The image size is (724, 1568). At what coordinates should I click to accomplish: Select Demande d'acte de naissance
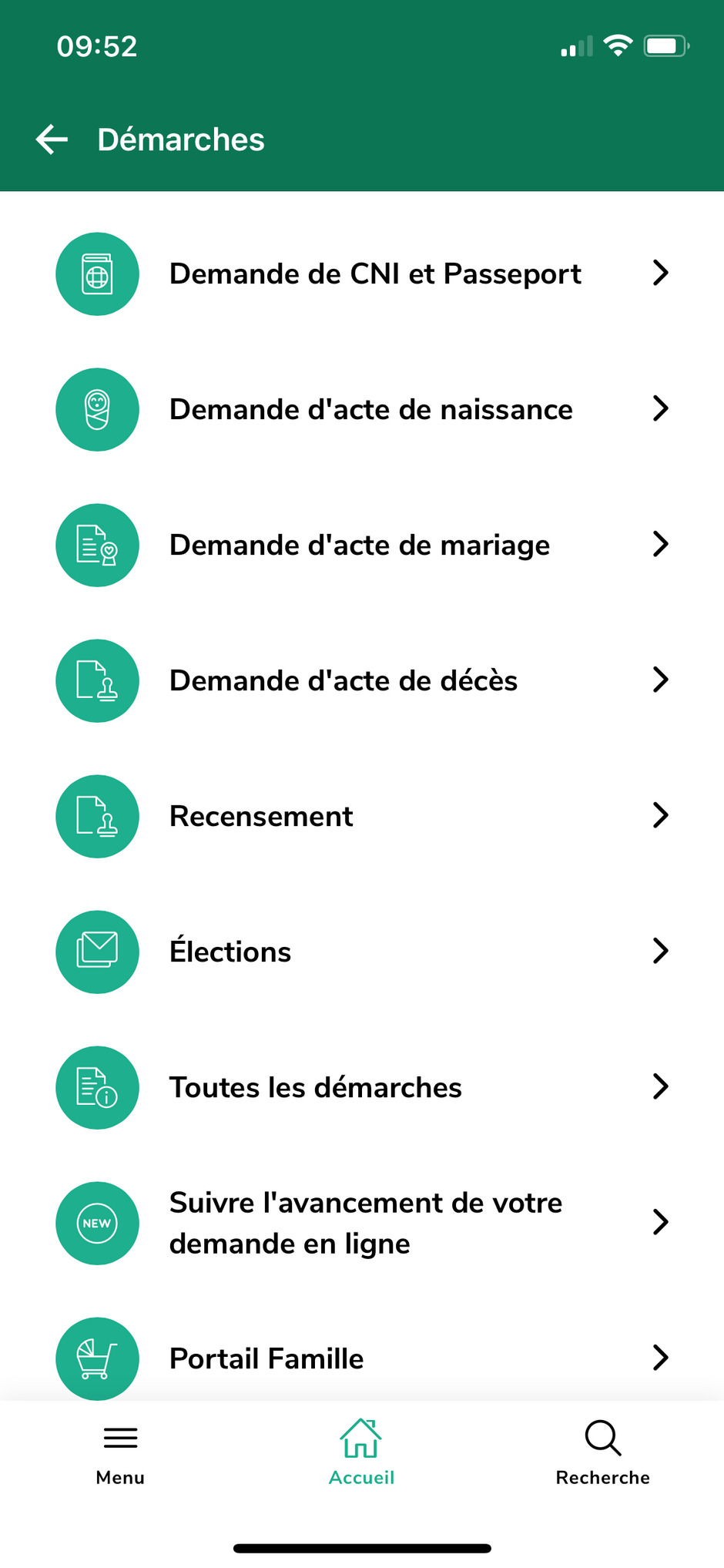(x=370, y=410)
